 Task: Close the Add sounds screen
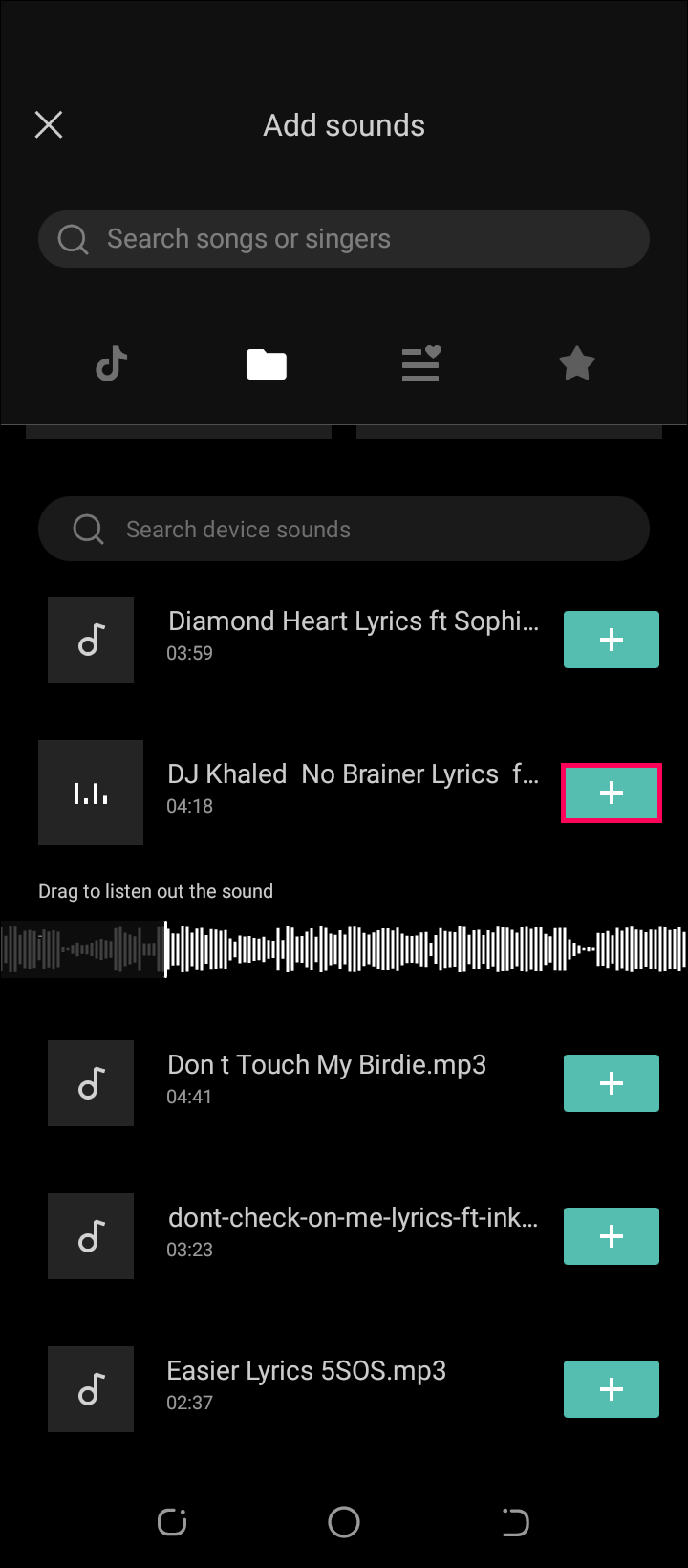click(49, 124)
